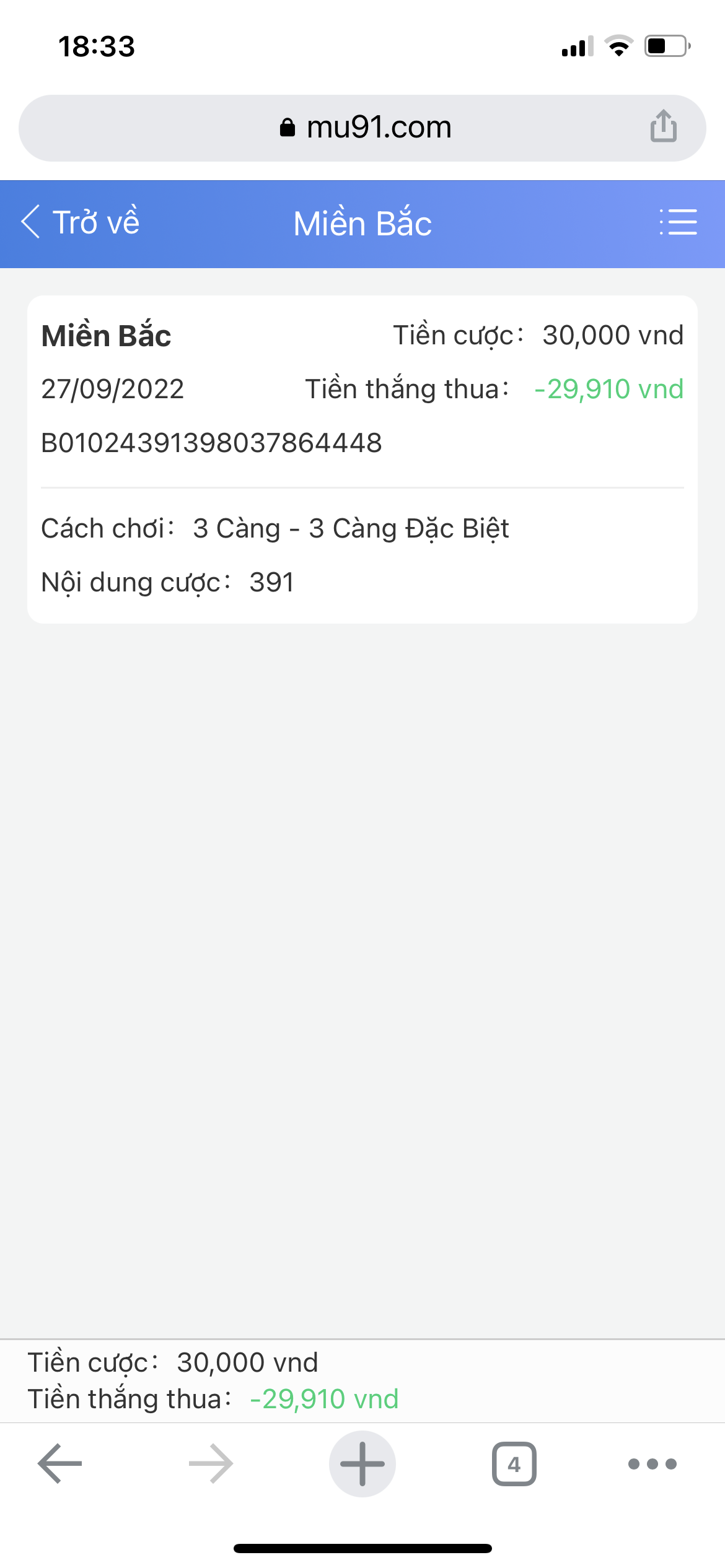The height and width of the screenshot is (1568, 725).
Task: Go back using the Trở về button
Action: [x=81, y=222]
